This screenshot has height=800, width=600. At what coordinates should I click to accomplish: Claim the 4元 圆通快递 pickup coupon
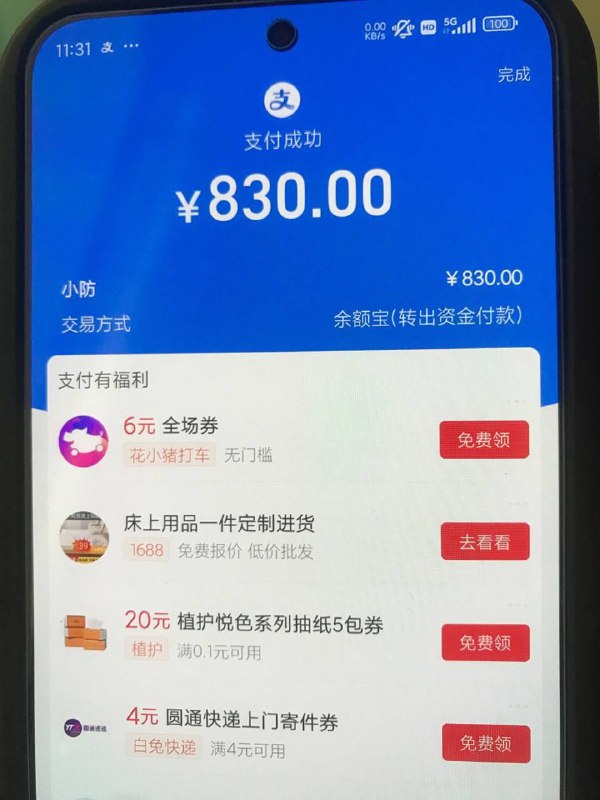coord(485,743)
